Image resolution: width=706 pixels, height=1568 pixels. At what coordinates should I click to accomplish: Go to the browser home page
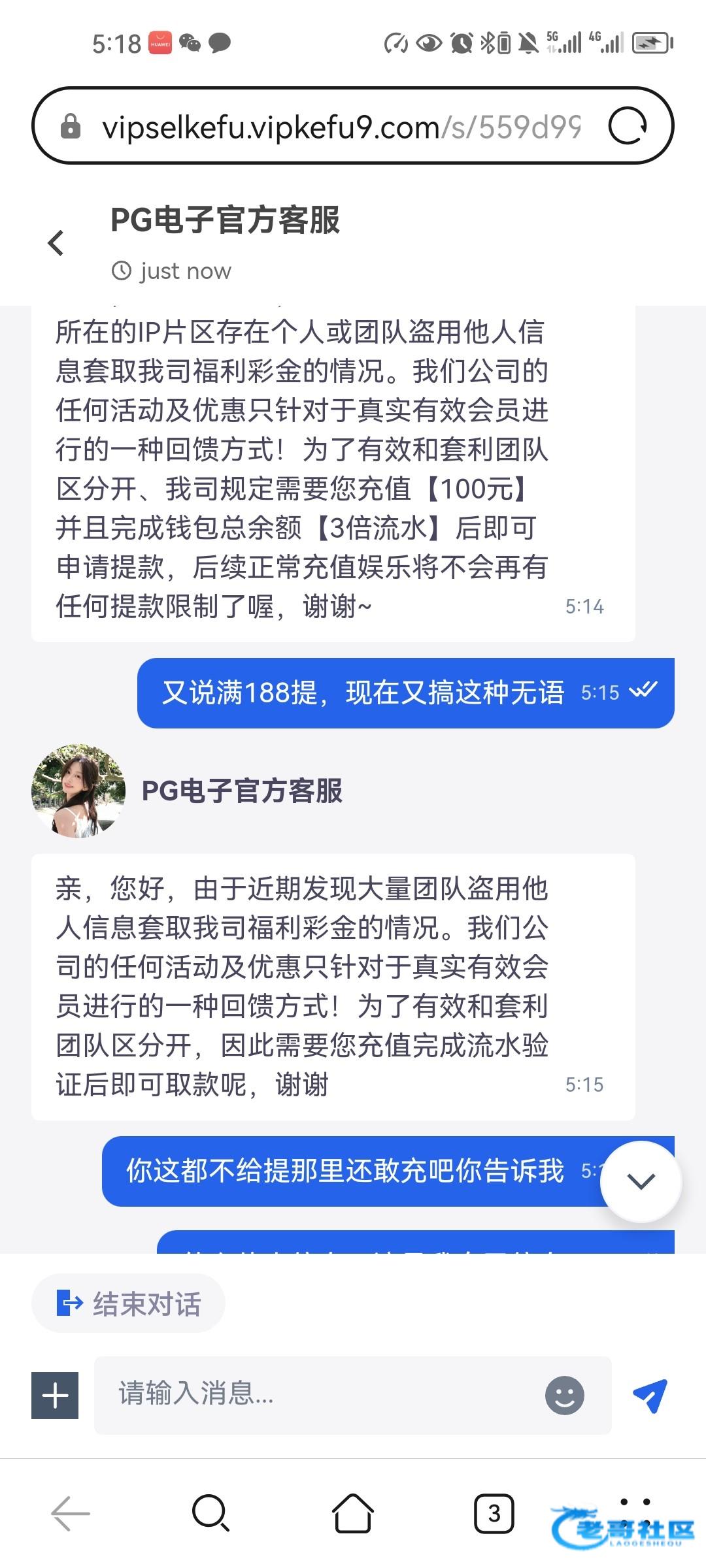pos(353,1513)
